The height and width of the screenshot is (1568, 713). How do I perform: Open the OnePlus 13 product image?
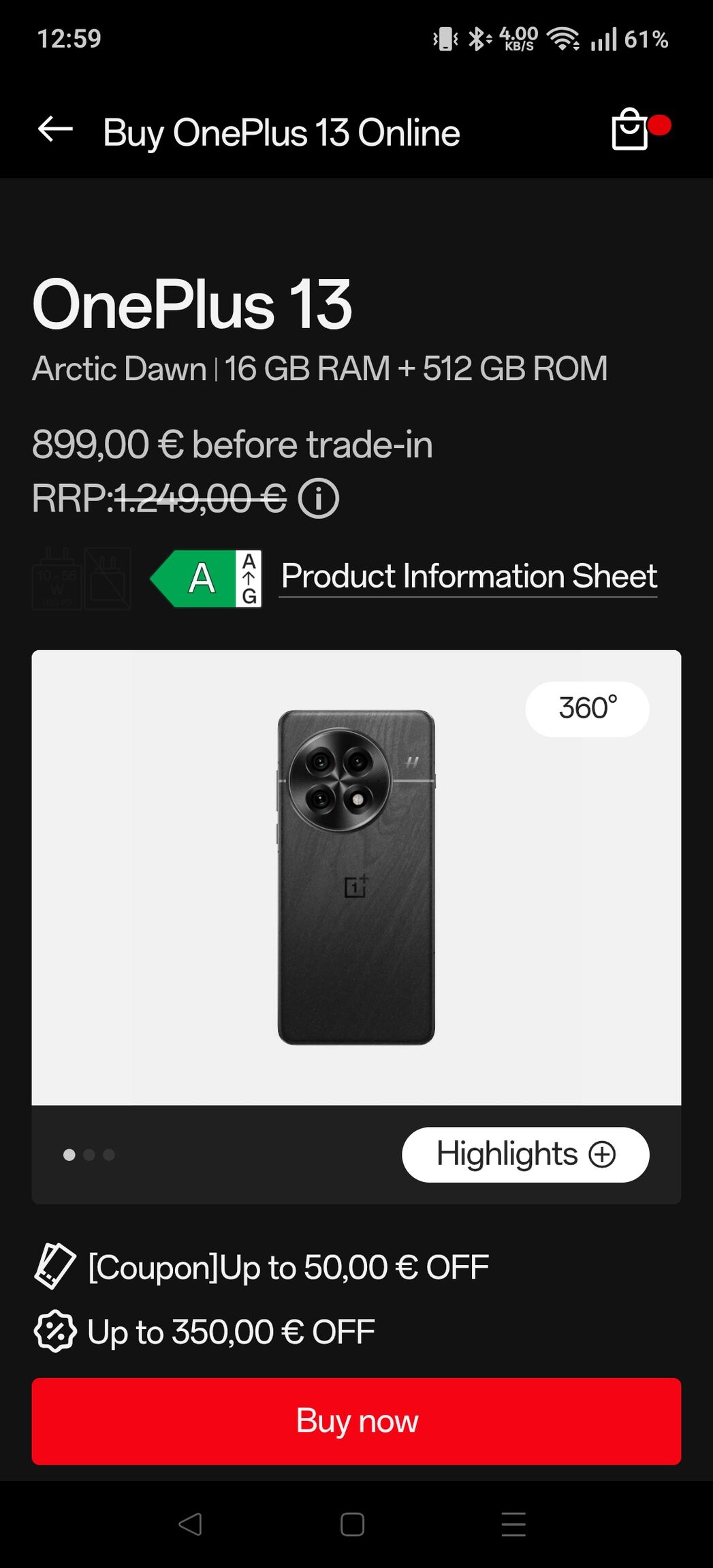(355, 877)
